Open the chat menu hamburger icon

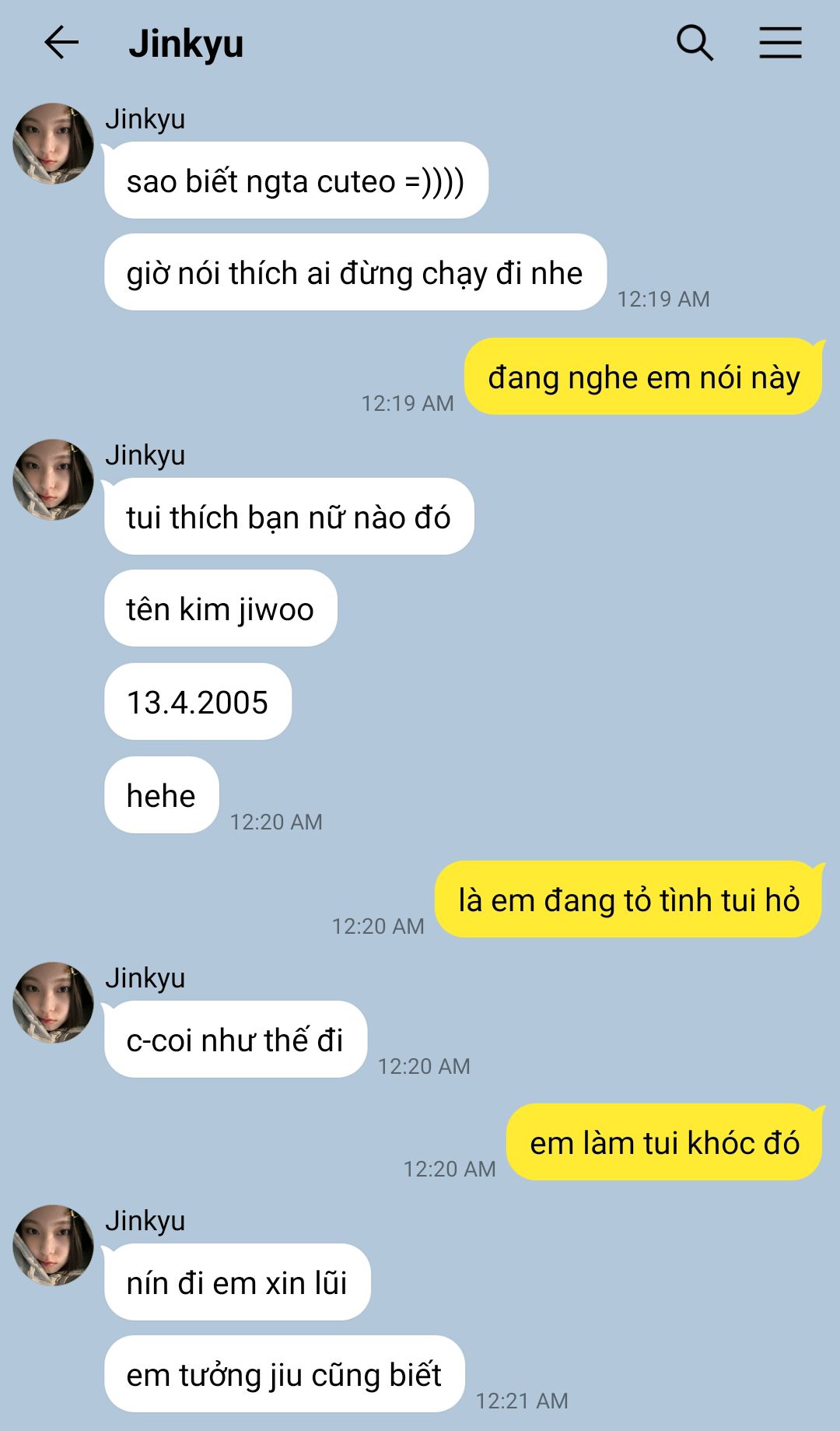tap(780, 43)
